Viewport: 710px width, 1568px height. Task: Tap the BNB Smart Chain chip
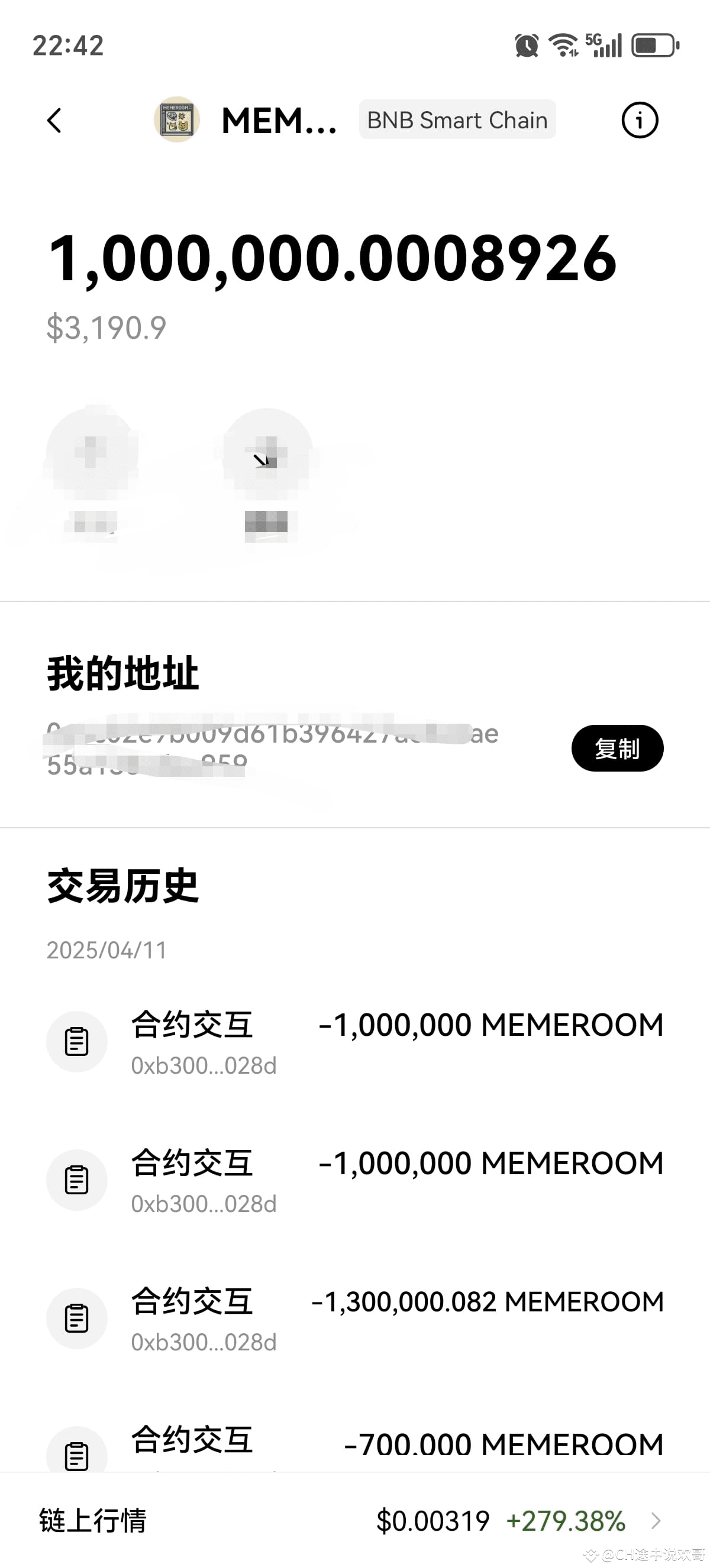point(457,120)
